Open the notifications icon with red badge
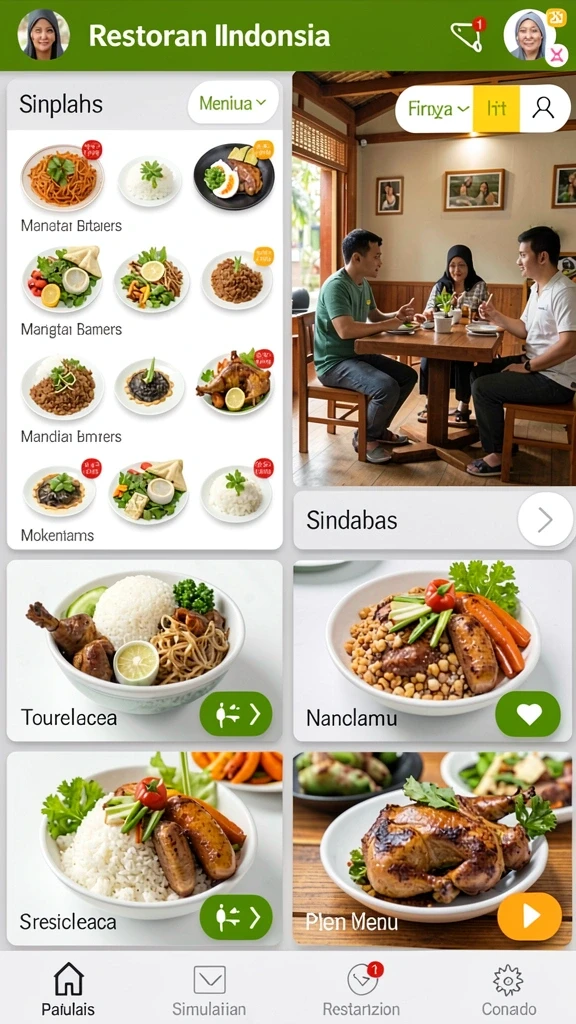The height and width of the screenshot is (1024, 576). (469, 35)
